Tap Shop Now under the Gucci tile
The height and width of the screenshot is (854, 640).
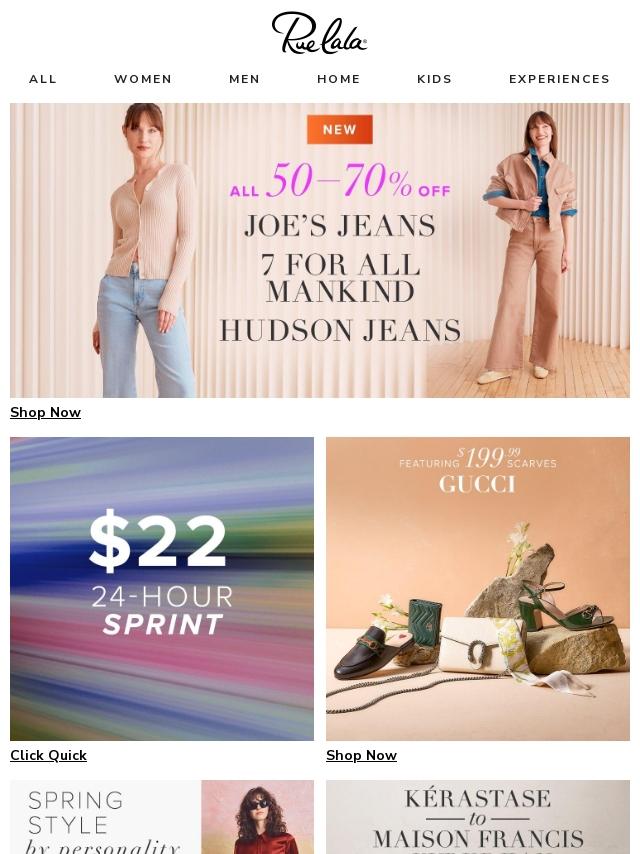(x=361, y=755)
